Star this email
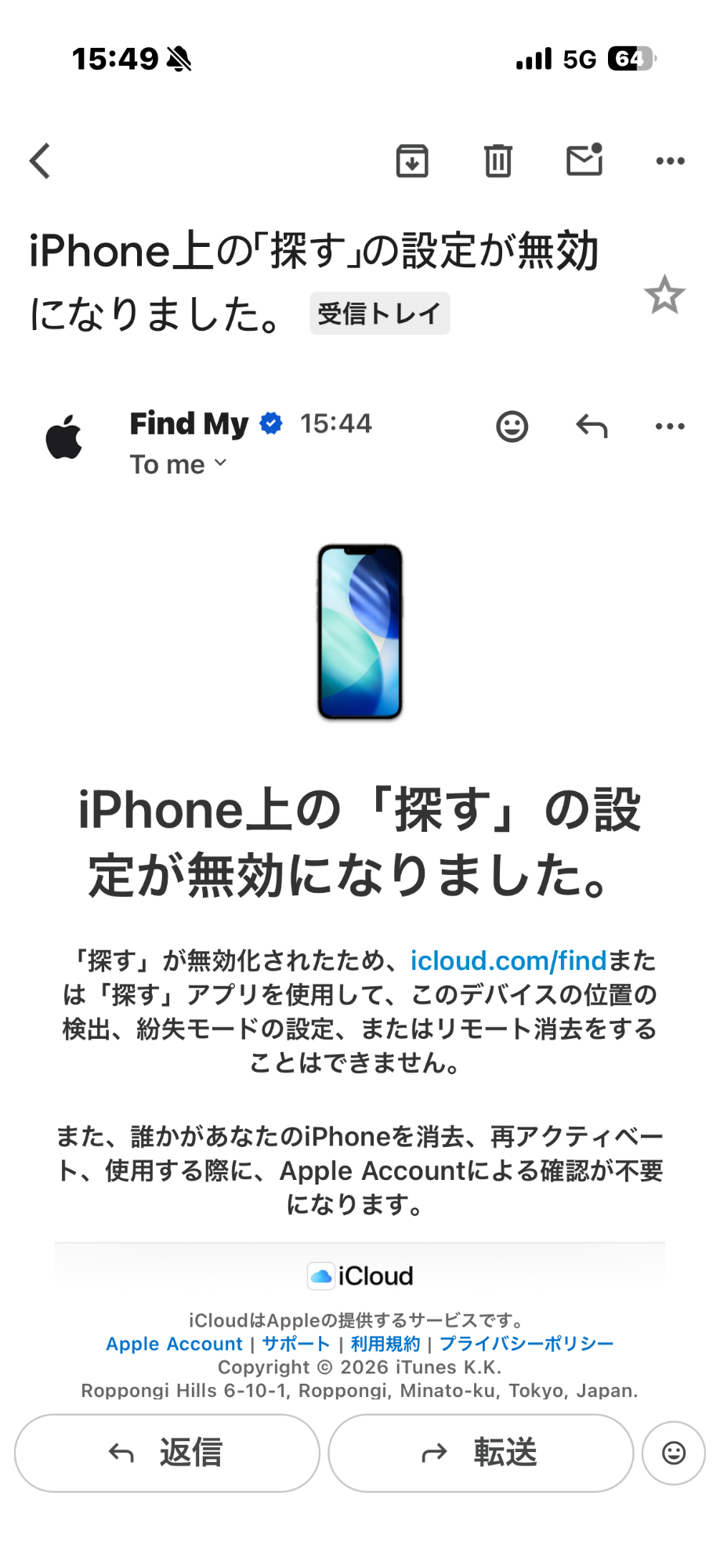720x1568 pixels. click(664, 296)
